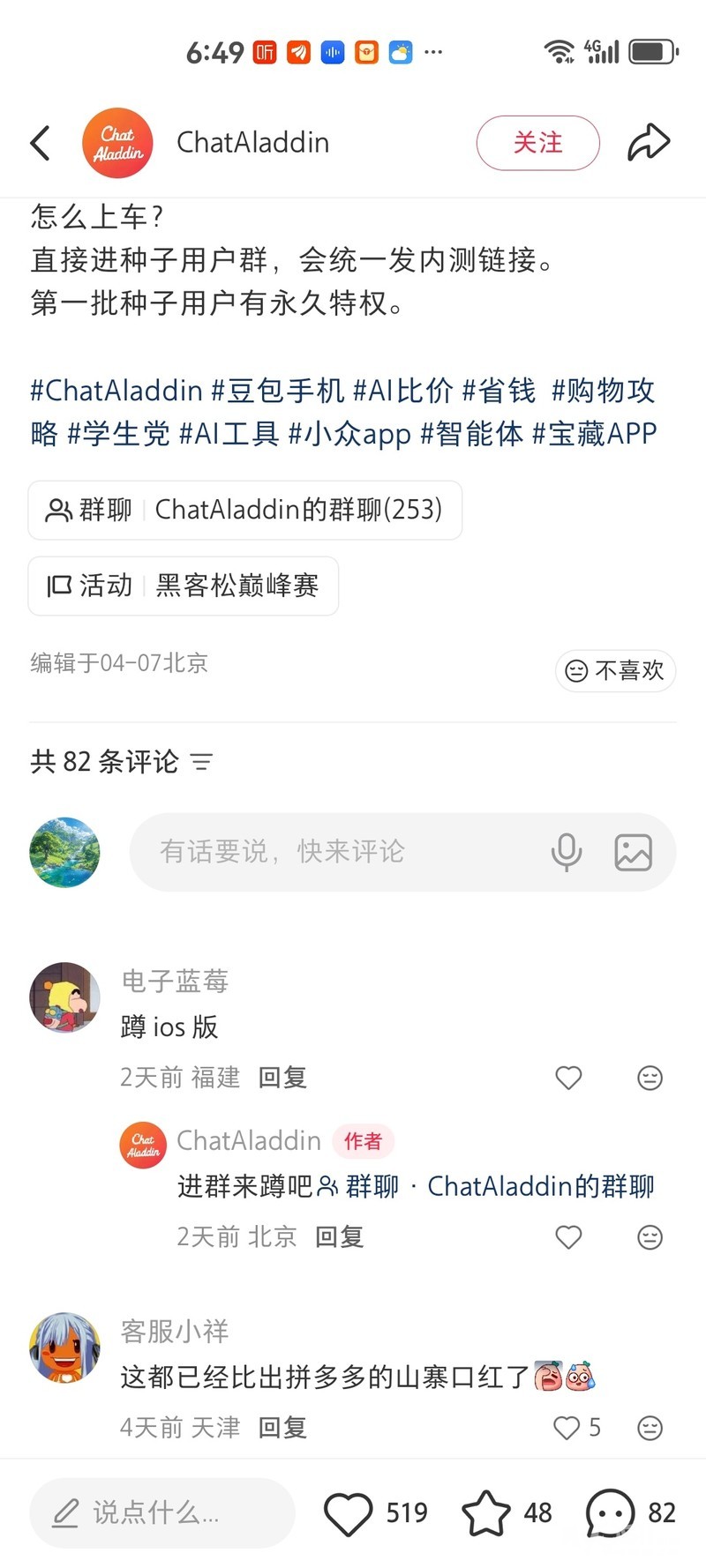This screenshot has width=706, height=1568.
Task: Open the 黑客松巅峰赛 activity chip
Action: [x=184, y=586]
